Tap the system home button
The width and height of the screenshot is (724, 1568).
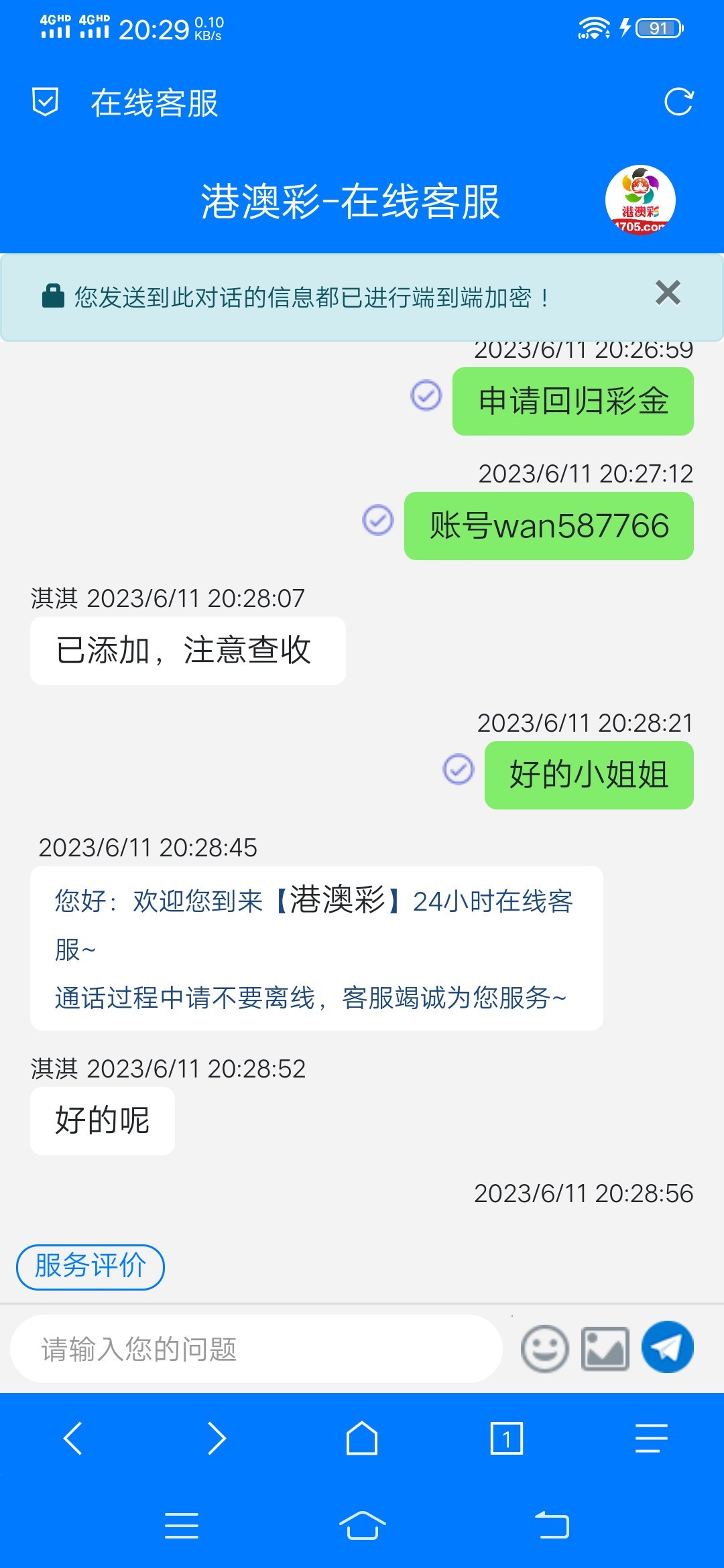pyautogui.click(x=362, y=1526)
